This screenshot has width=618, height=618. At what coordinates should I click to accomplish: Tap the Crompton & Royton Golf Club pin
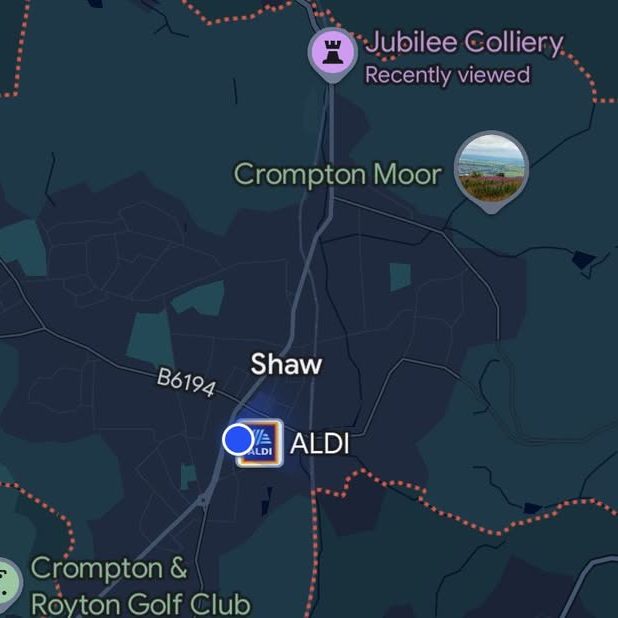[x=6, y=582]
